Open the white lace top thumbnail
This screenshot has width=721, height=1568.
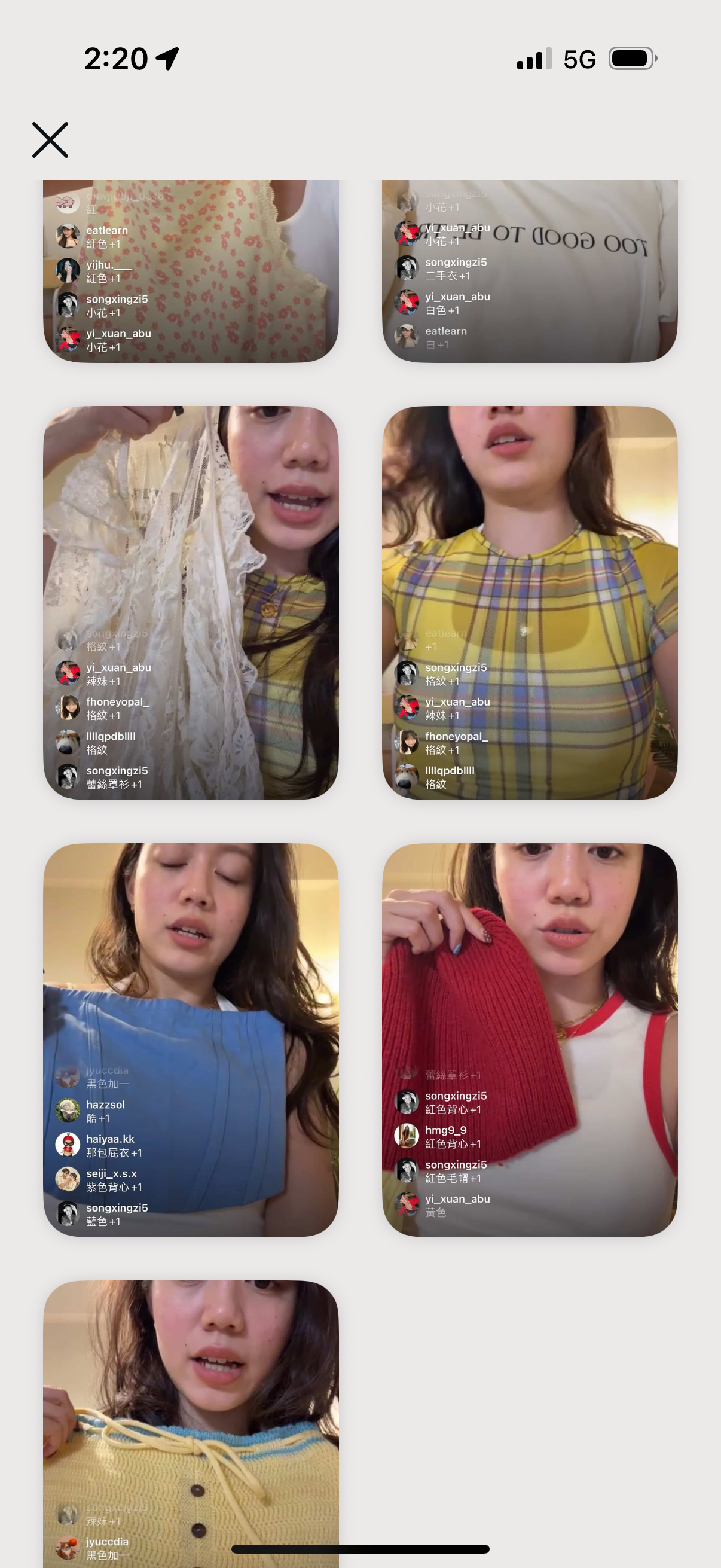click(x=191, y=603)
